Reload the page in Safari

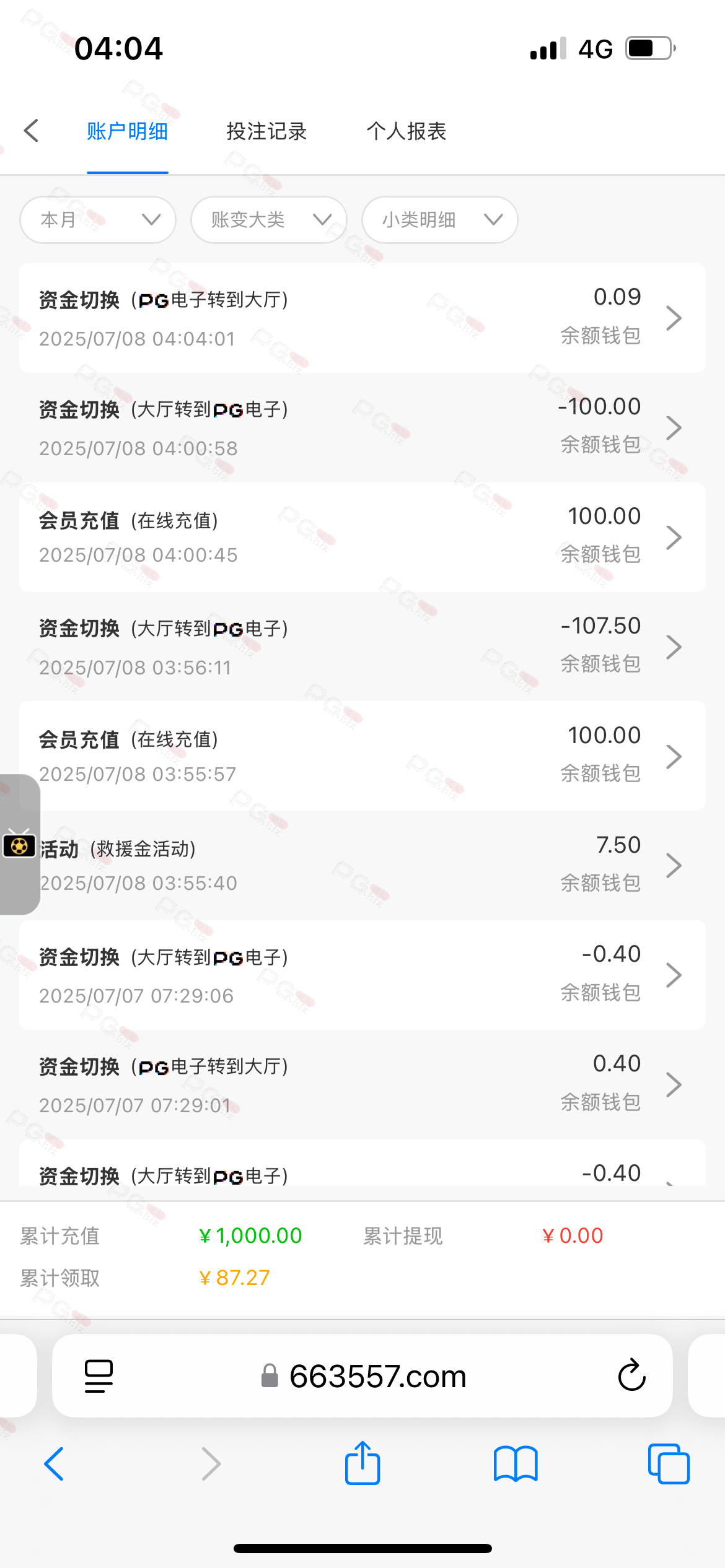click(631, 1375)
